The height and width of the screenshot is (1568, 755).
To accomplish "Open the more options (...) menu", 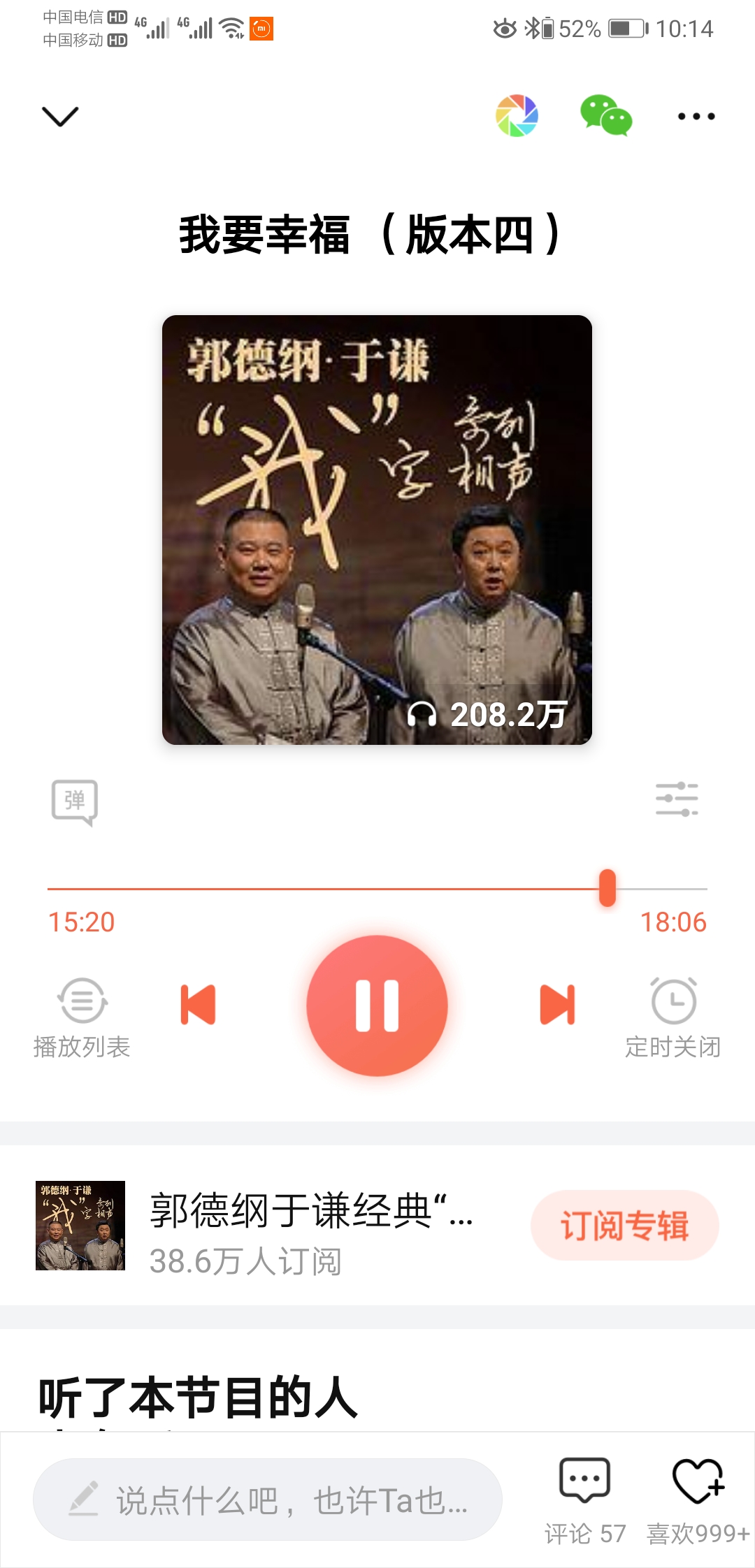I will click(x=696, y=117).
